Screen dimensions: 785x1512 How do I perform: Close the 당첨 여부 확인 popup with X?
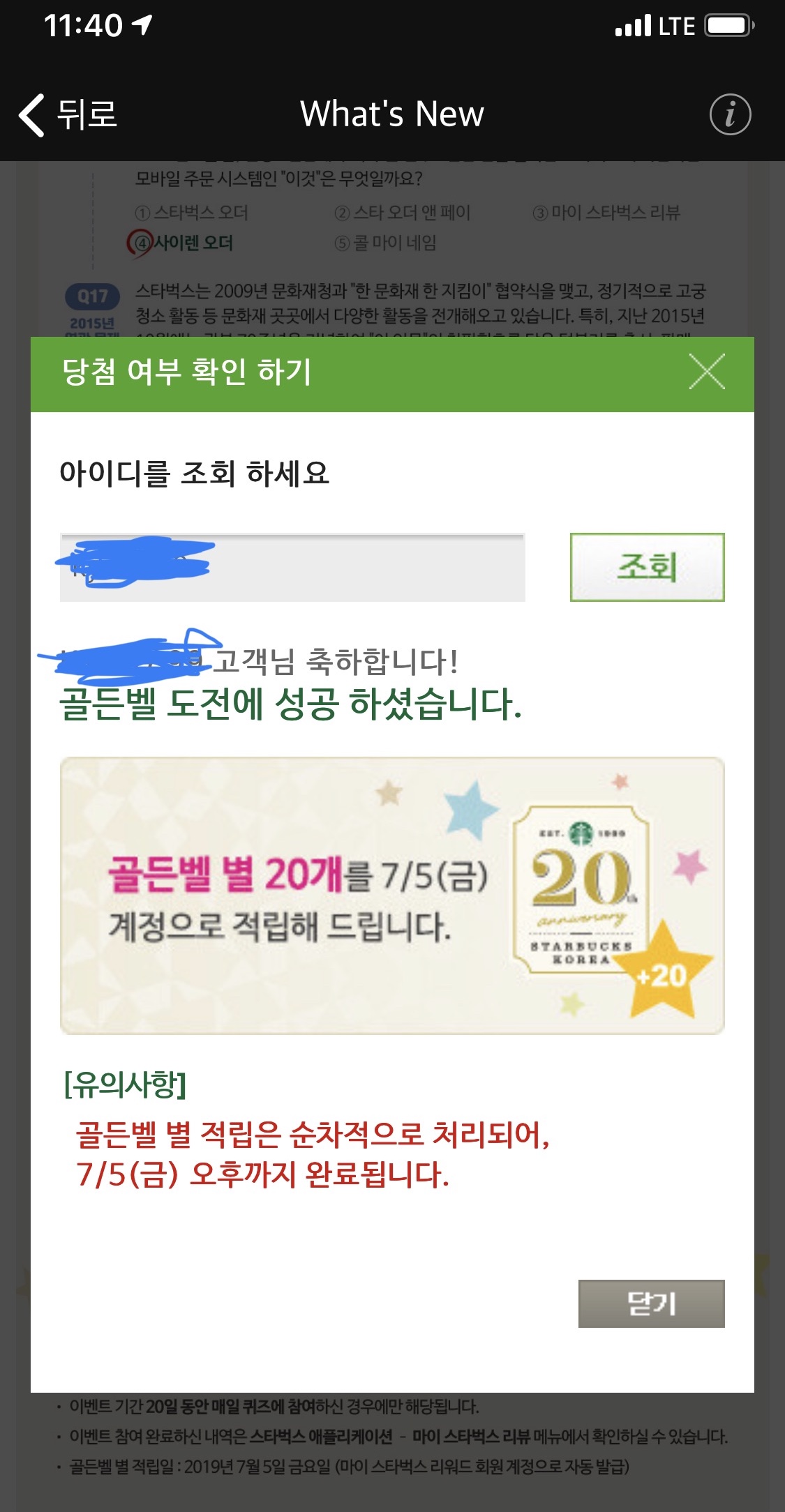[707, 372]
